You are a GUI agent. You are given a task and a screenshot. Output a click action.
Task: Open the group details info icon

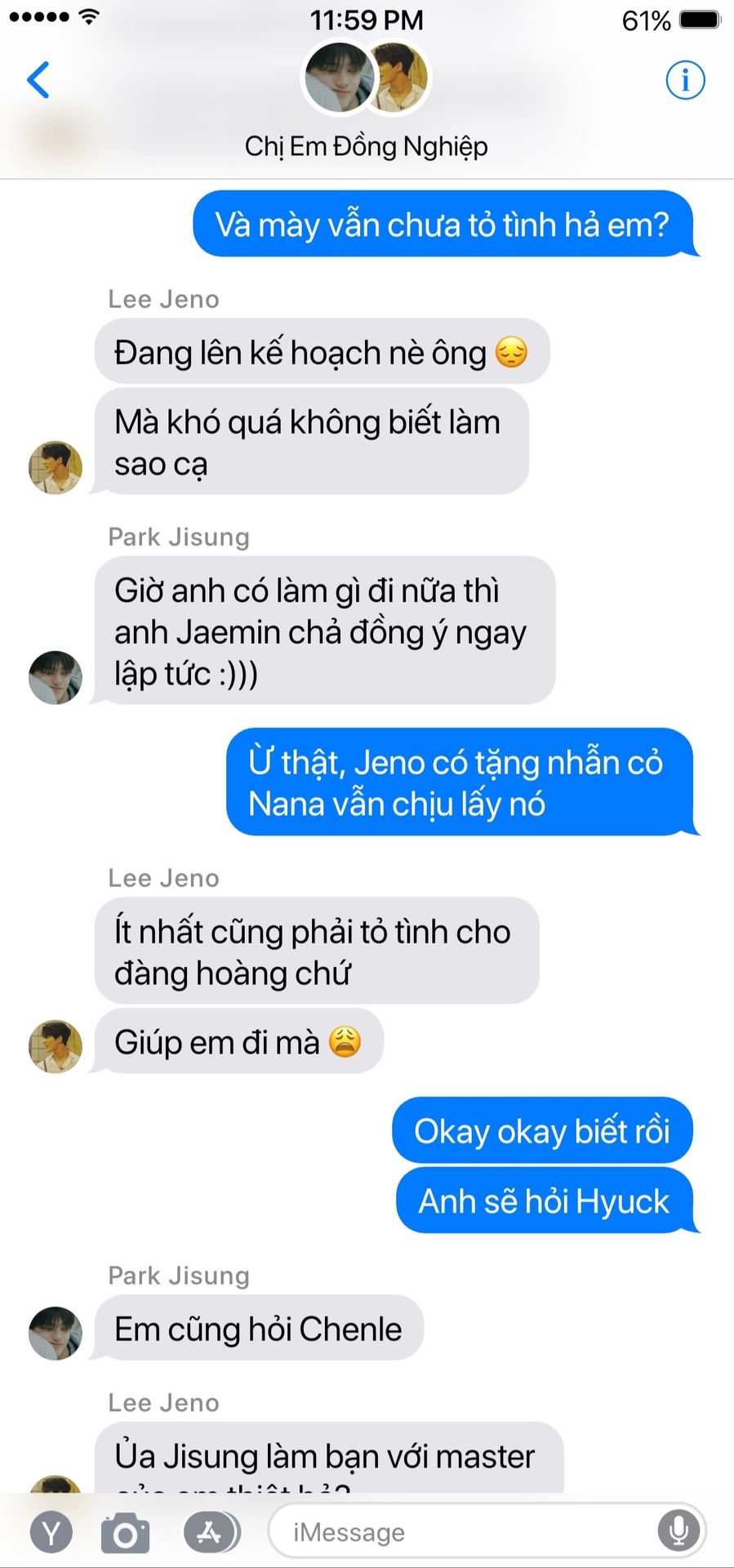click(x=685, y=80)
